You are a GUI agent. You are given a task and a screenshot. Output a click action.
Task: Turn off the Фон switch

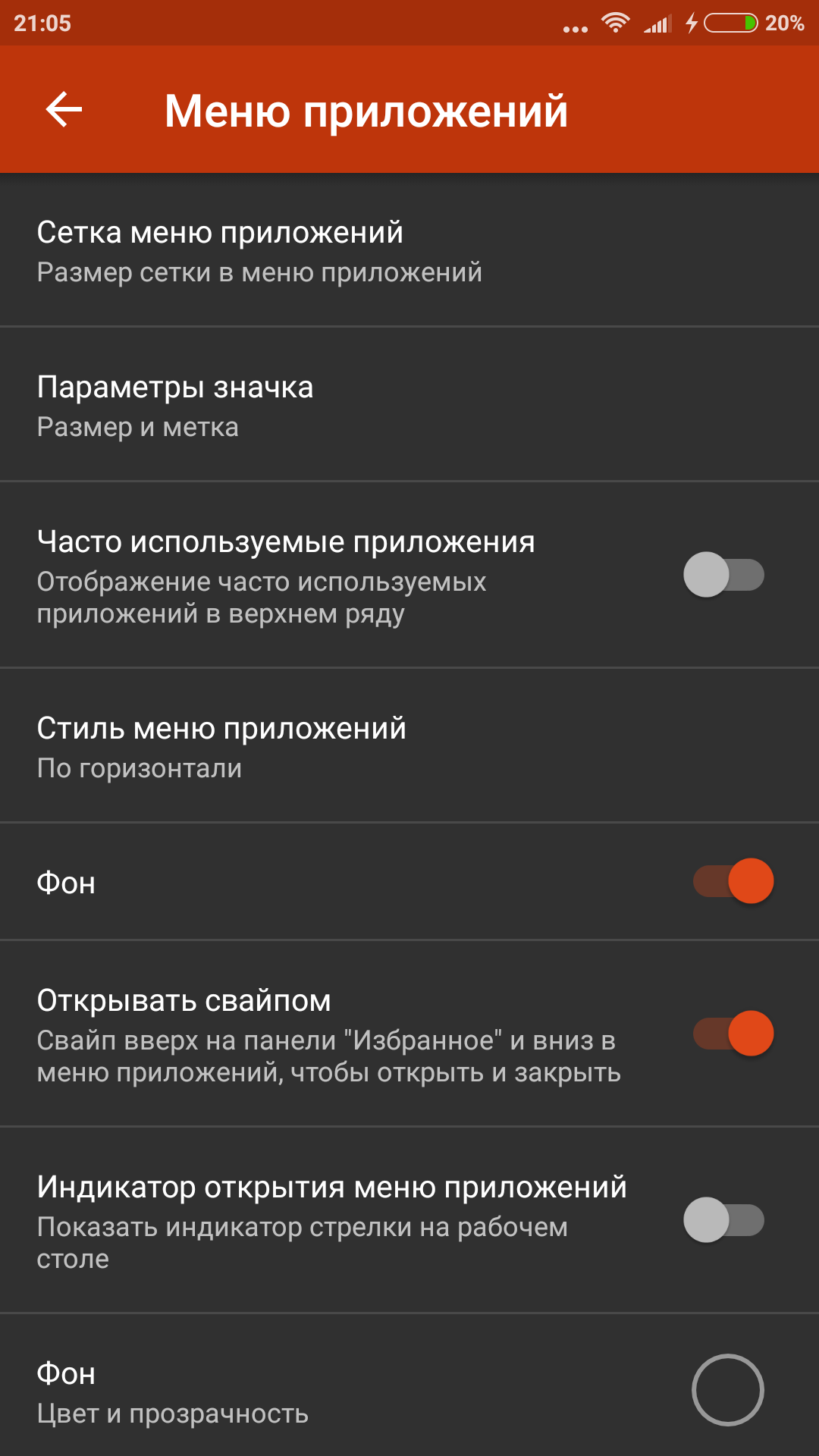click(733, 881)
